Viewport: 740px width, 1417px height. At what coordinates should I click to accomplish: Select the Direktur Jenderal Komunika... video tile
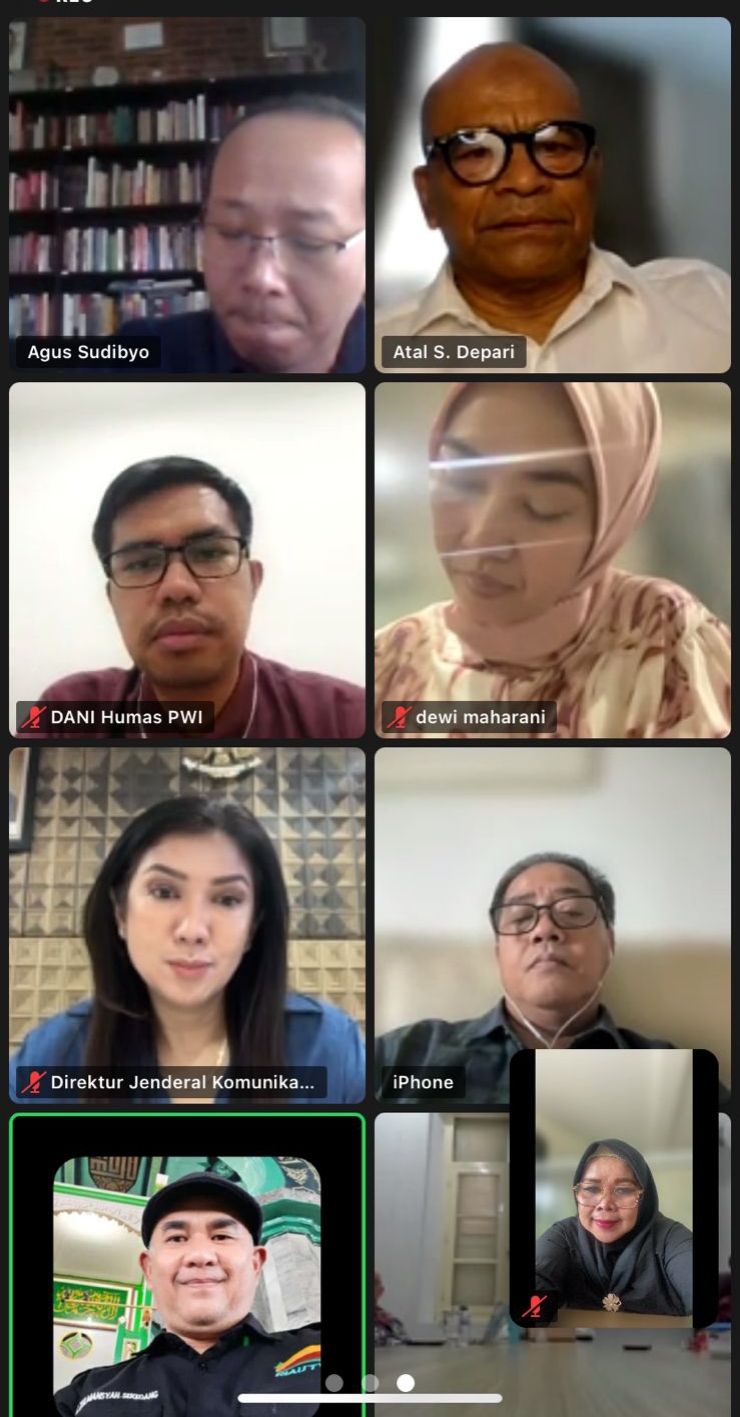click(x=187, y=925)
